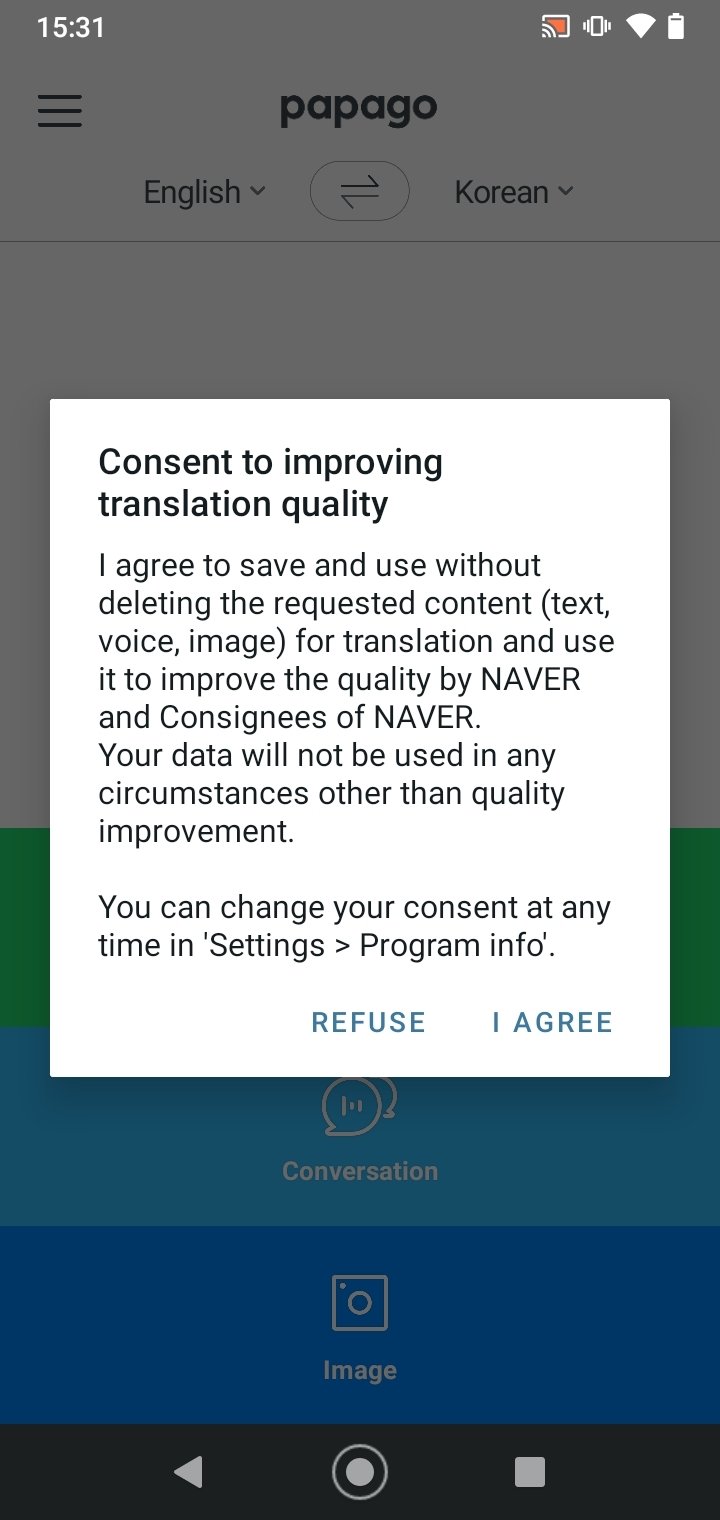This screenshot has width=720, height=1520.
Task: Tap I AGREE on the consent dialog
Action: tap(552, 1022)
